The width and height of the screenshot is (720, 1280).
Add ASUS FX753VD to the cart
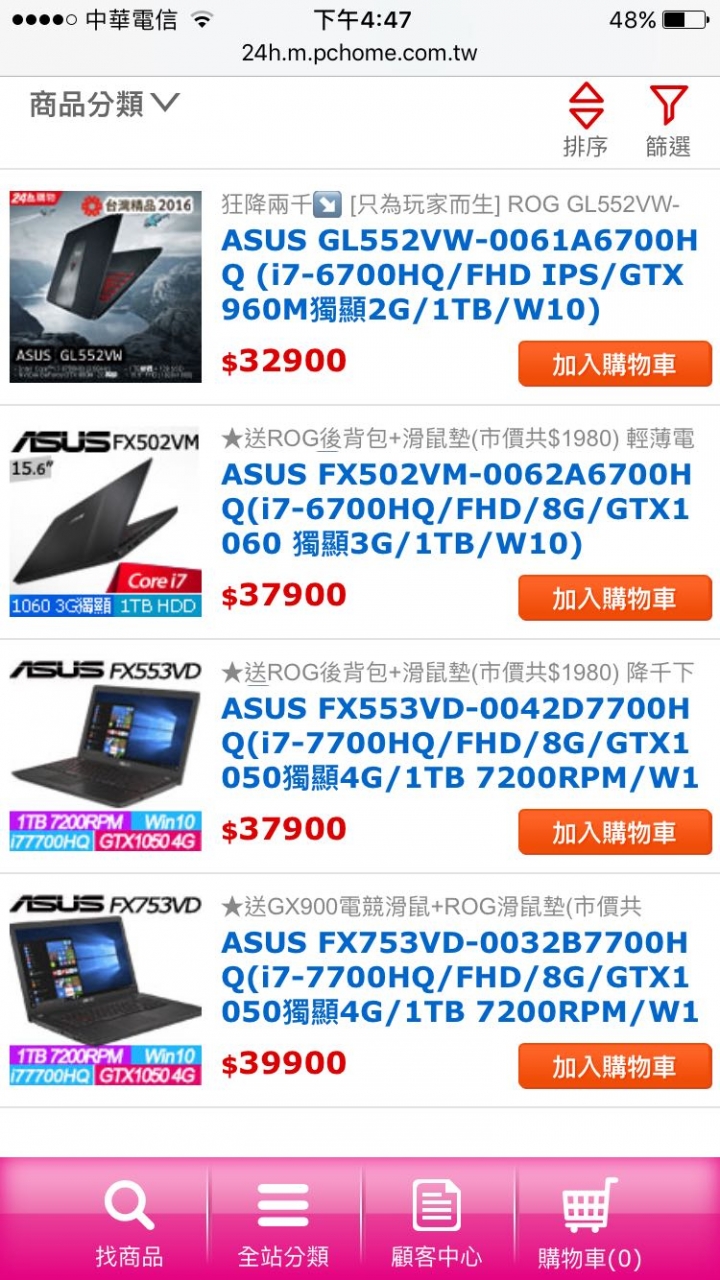[x=614, y=1066]
